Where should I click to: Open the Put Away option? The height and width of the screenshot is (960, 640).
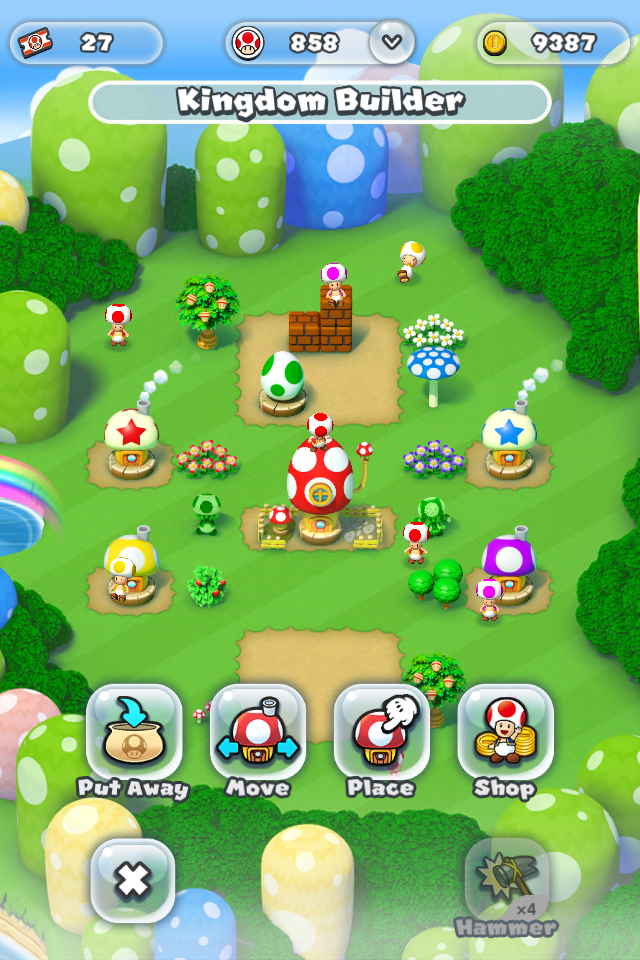pyautogui.click(x=134, y=733)
